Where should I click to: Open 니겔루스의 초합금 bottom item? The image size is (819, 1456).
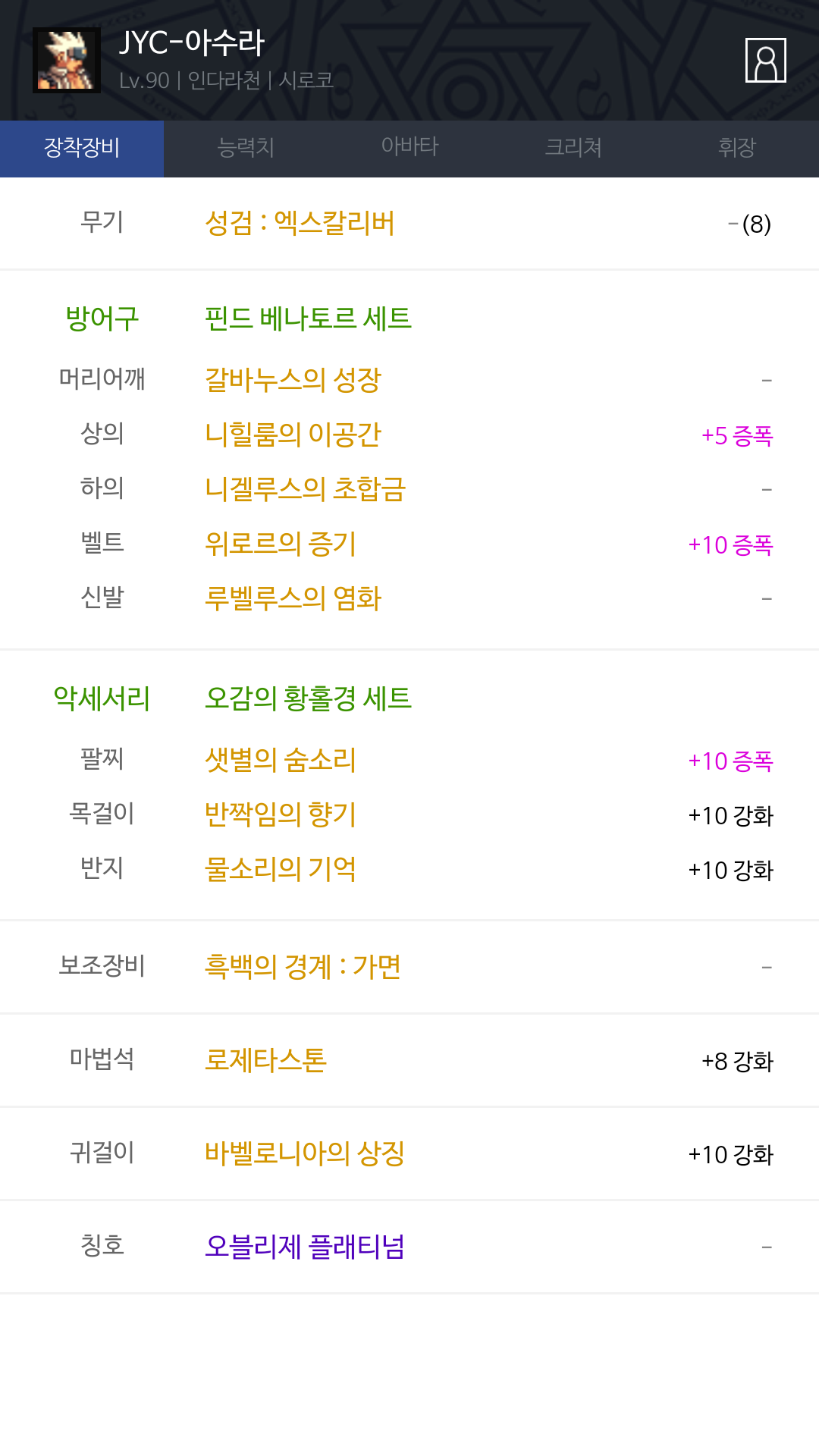(x=306, y=489)
